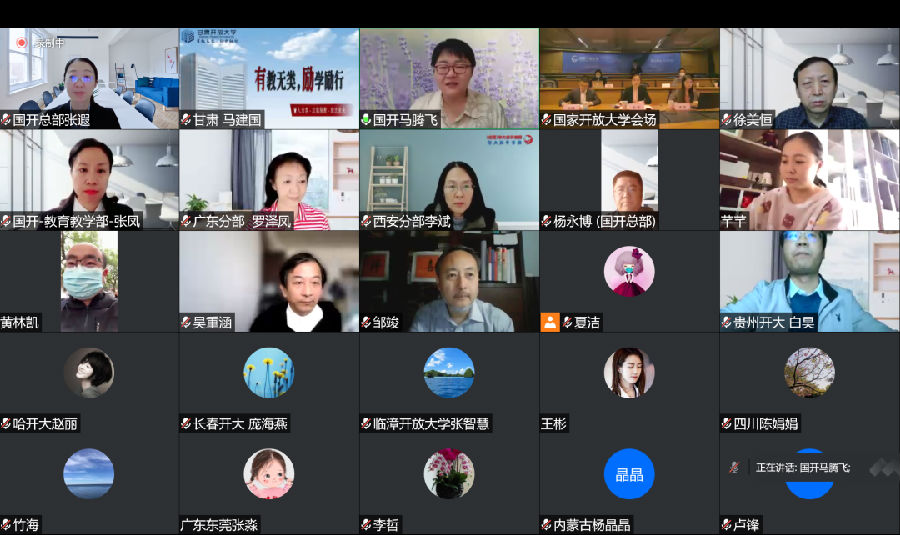Tap 李哲's flower avatar tile
Image resolution: width=900 pixels, height=535 pixels.
click(449, 474)
